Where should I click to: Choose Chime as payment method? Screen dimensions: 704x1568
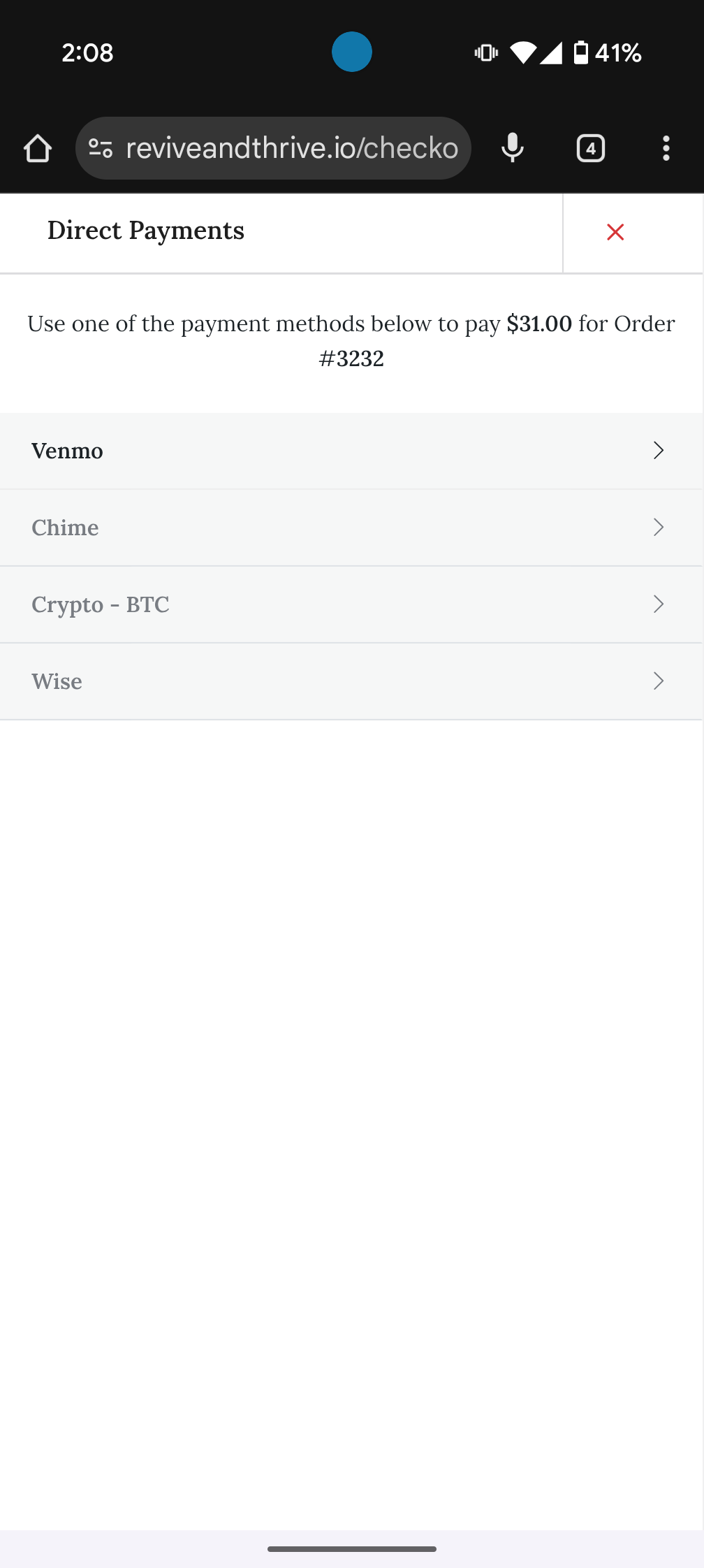[351, 528]
